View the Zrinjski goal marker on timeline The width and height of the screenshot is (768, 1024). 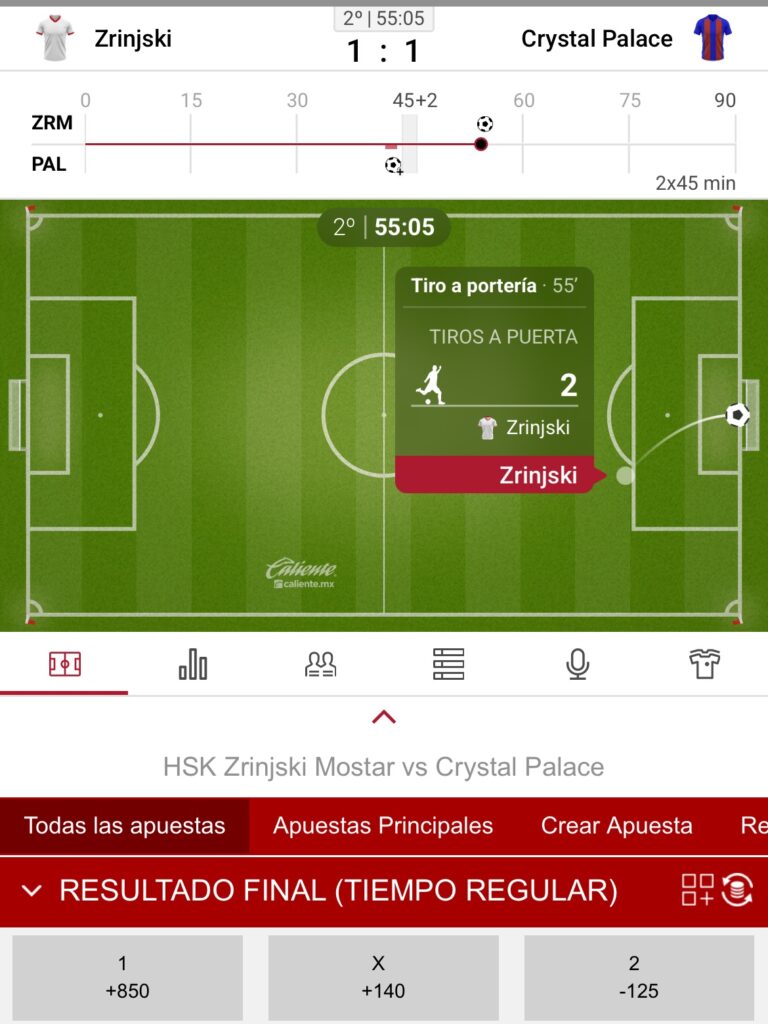tap(485, 124)
